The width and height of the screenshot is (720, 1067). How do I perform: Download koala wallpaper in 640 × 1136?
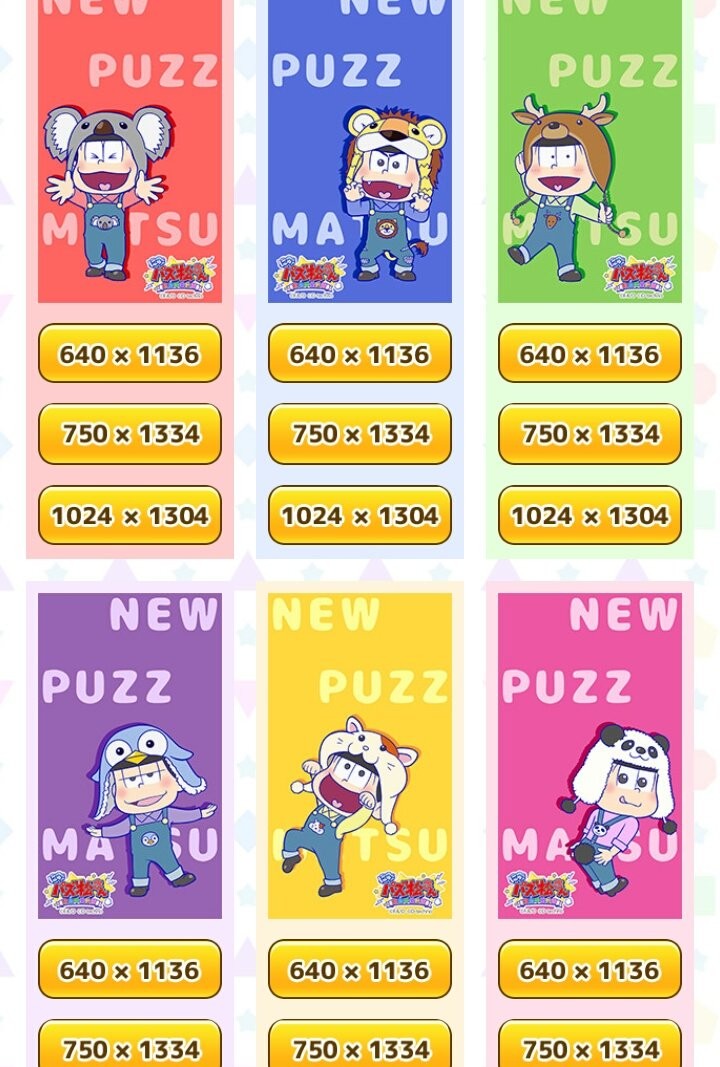pos(130,353)
